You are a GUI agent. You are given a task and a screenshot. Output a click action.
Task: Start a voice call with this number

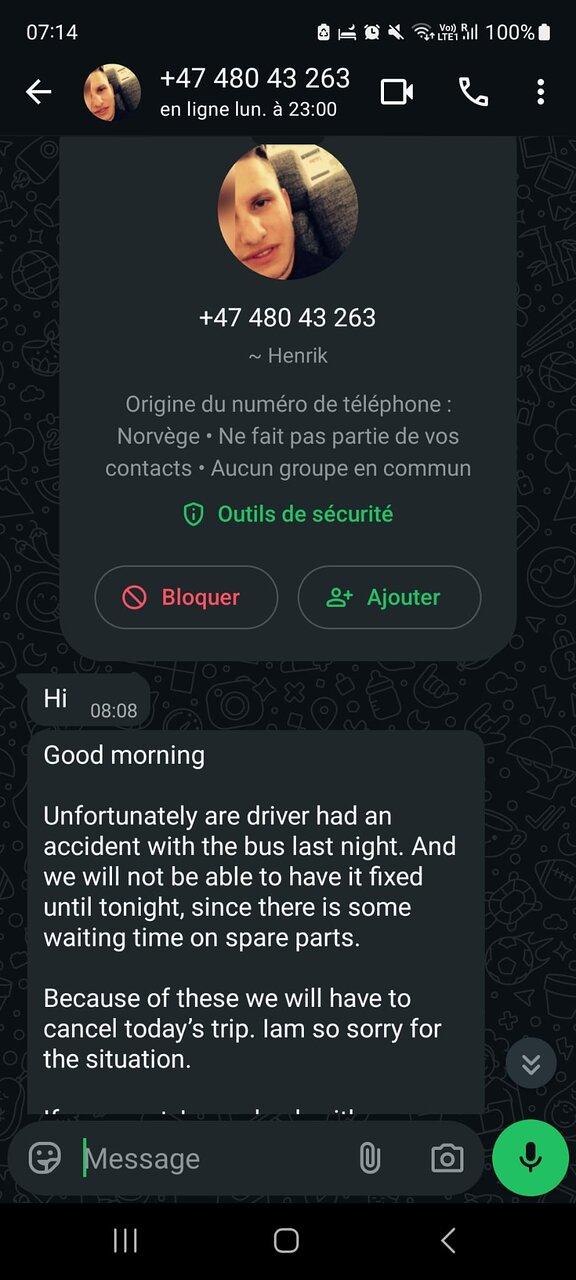click(473, 92)
